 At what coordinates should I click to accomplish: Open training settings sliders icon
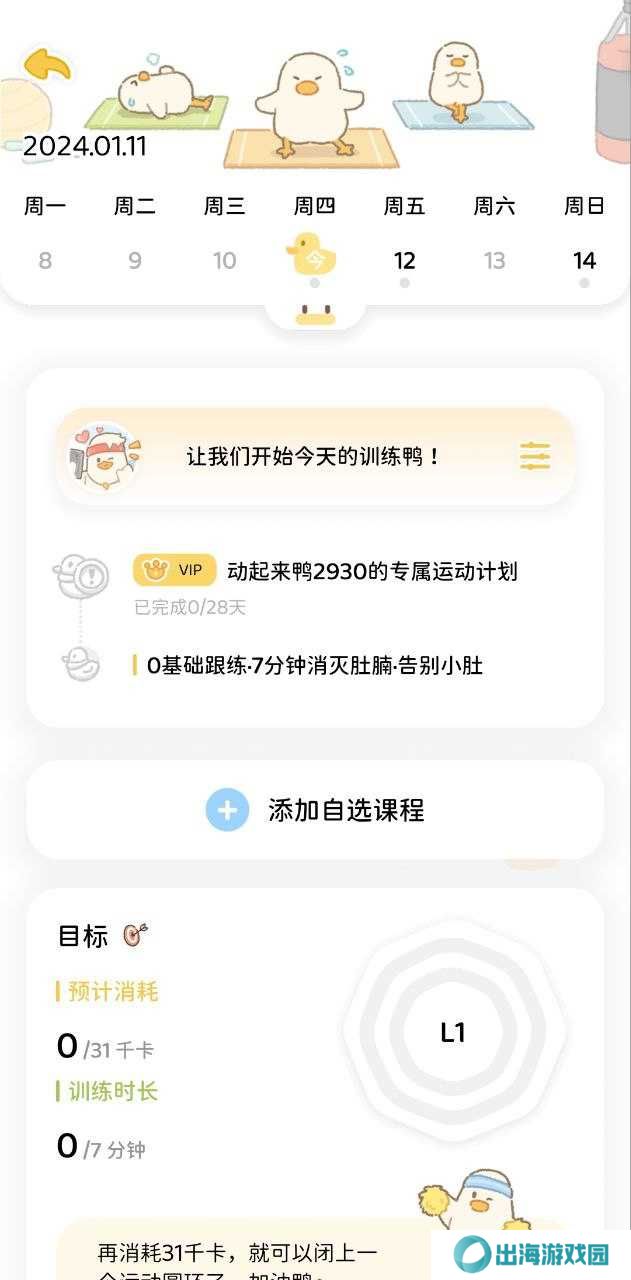(535, 457)
